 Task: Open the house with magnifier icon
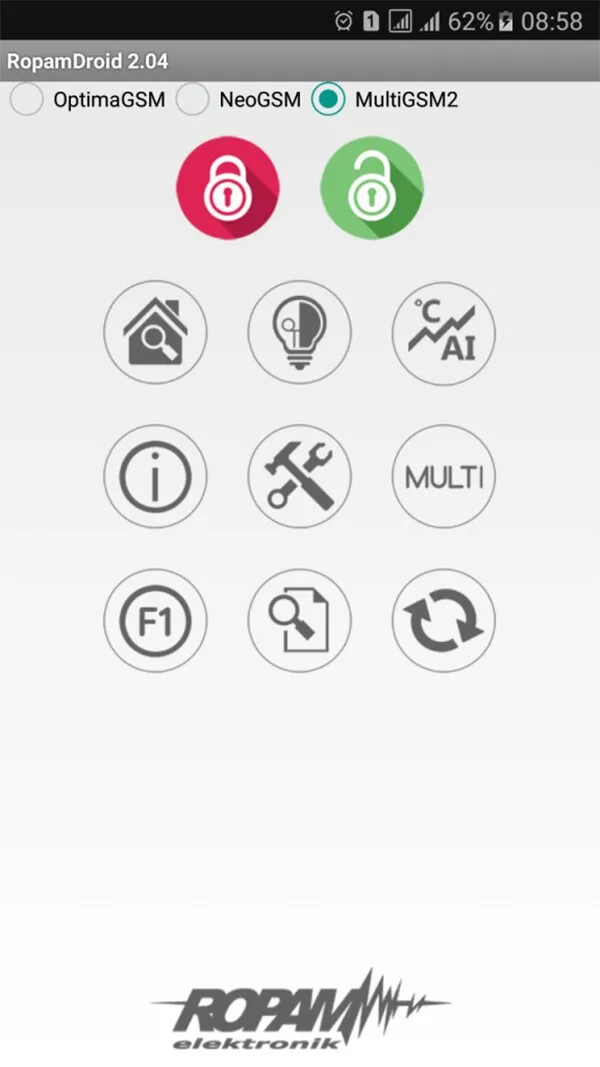pyautogui.click(x=155, y=332)
